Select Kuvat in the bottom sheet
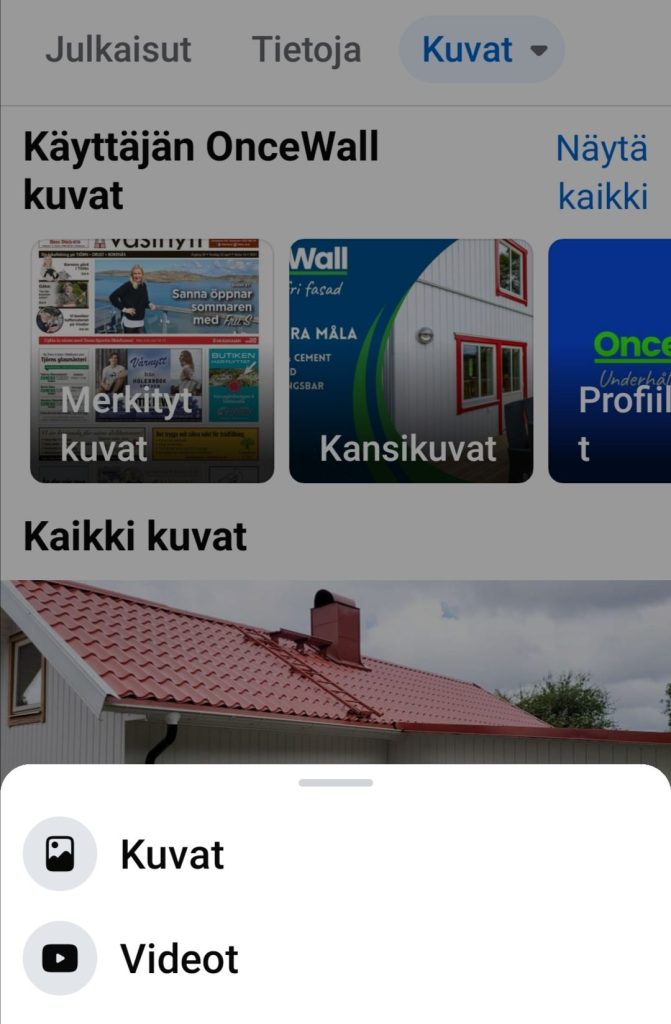The image size is (671, 1024). pos(172,855)
